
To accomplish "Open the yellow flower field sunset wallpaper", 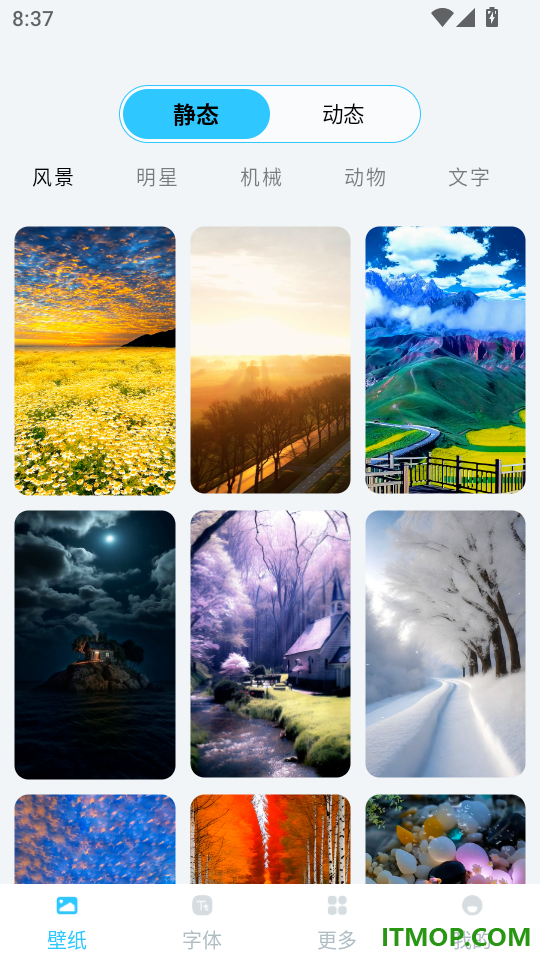I will [95, 361].
